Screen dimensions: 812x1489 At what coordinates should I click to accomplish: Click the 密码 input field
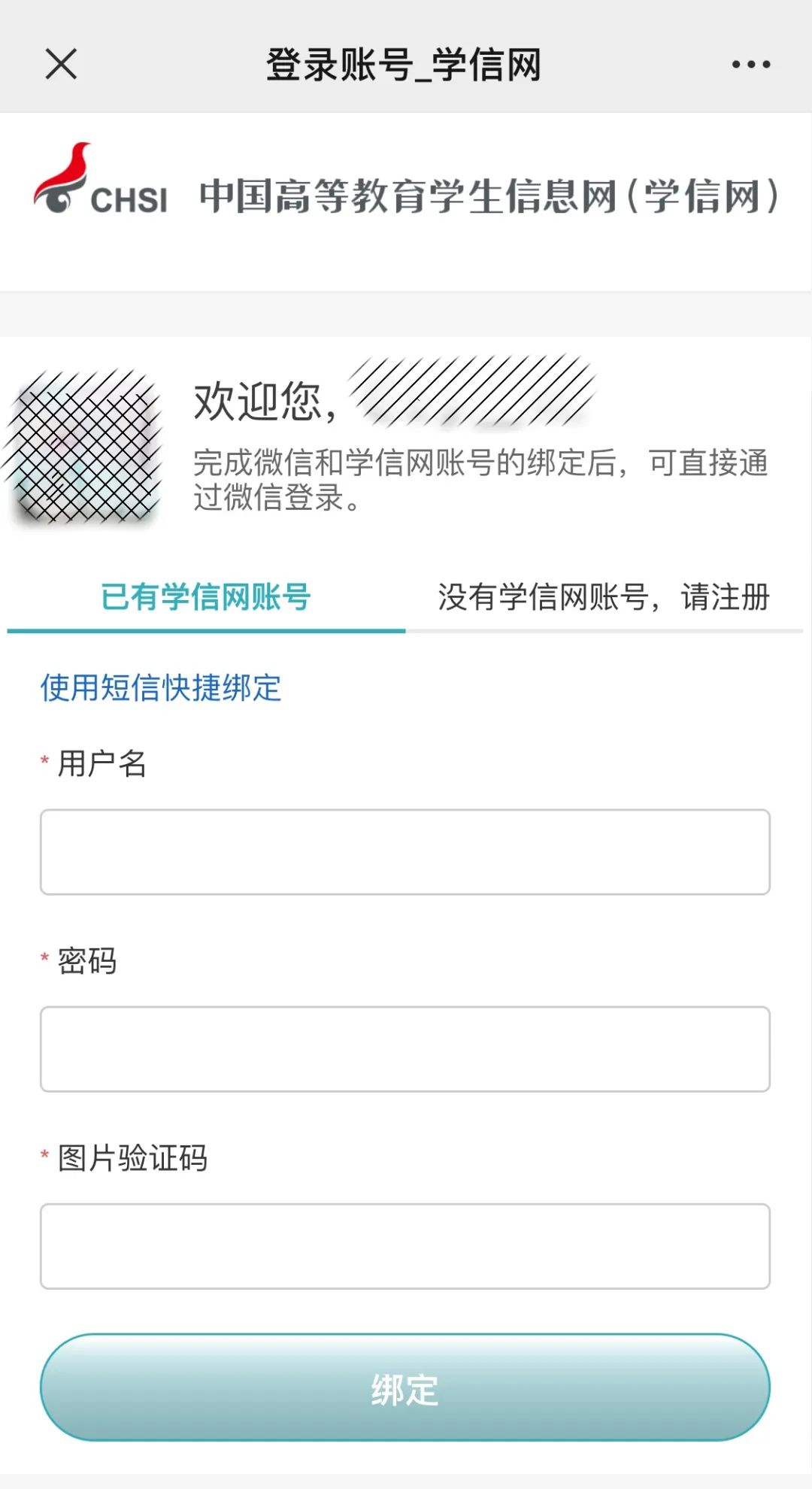pos(406,1048)
